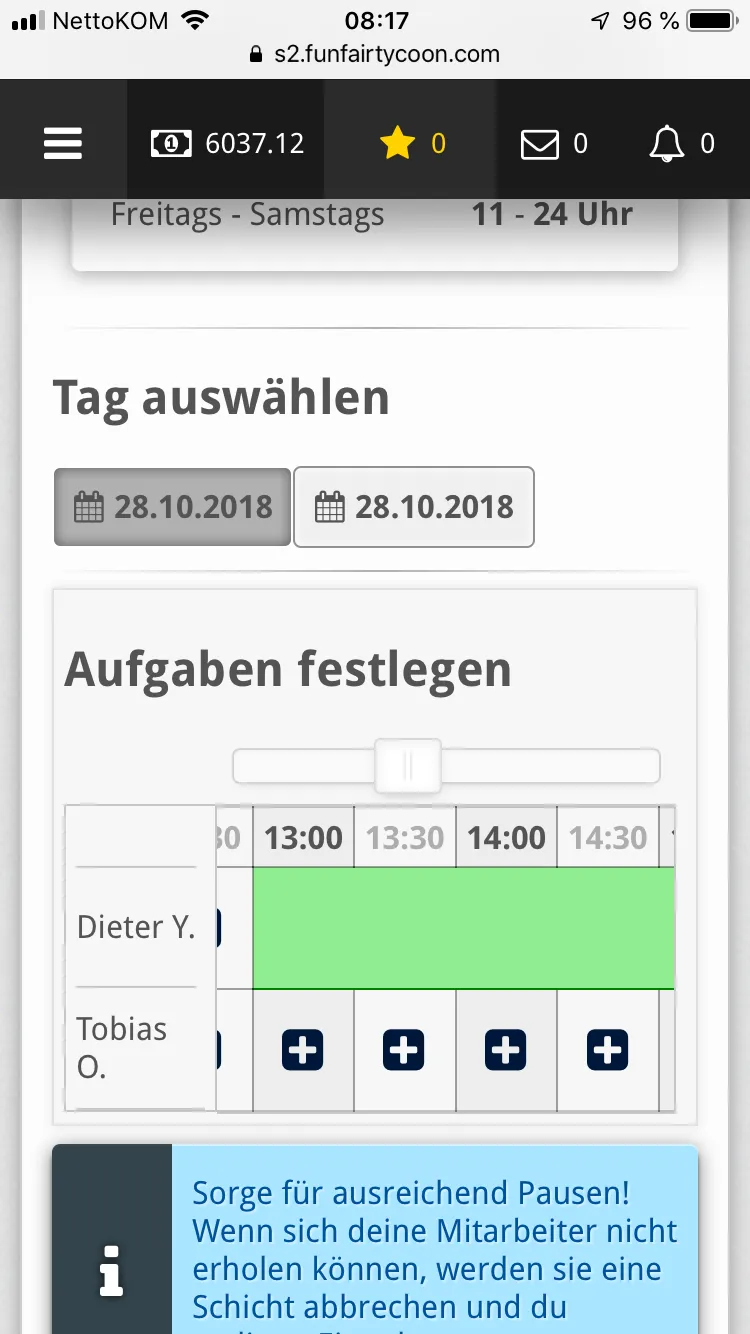Add task for Tobias O. at 13:30
Screen dimensions: 750x1334
pos(404,1051)
